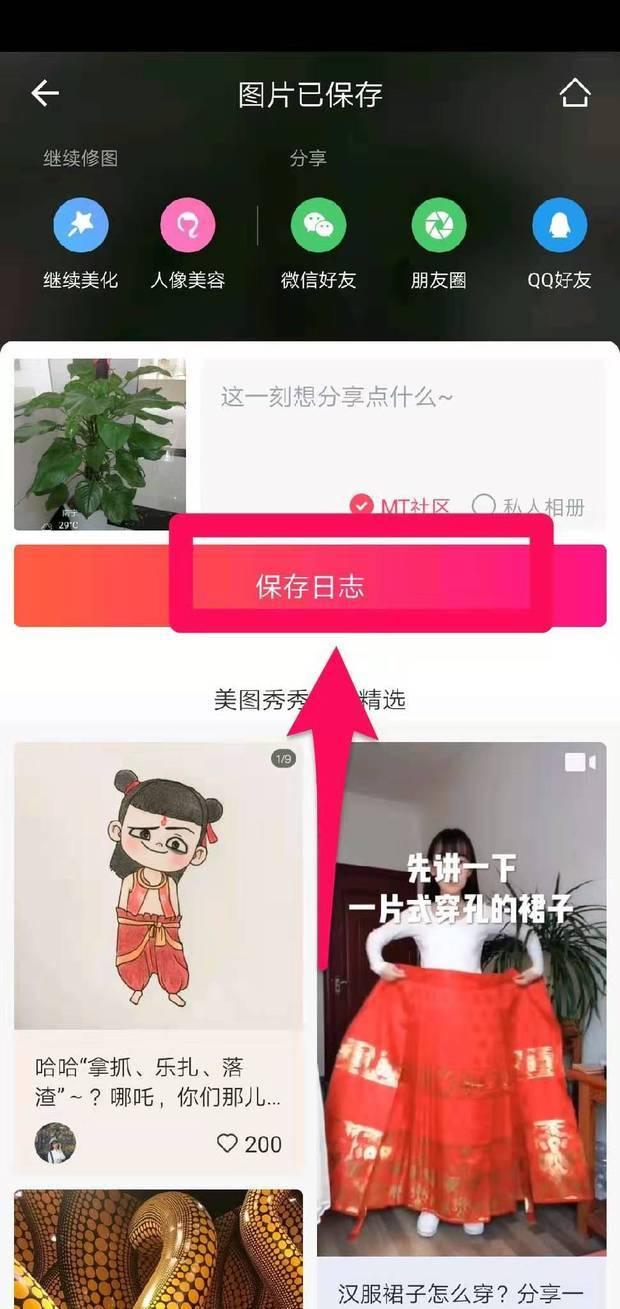Play the red Hanfu skirt video post
The width and height of the screenshot is (620, 1309).
[x=461, y=998]
